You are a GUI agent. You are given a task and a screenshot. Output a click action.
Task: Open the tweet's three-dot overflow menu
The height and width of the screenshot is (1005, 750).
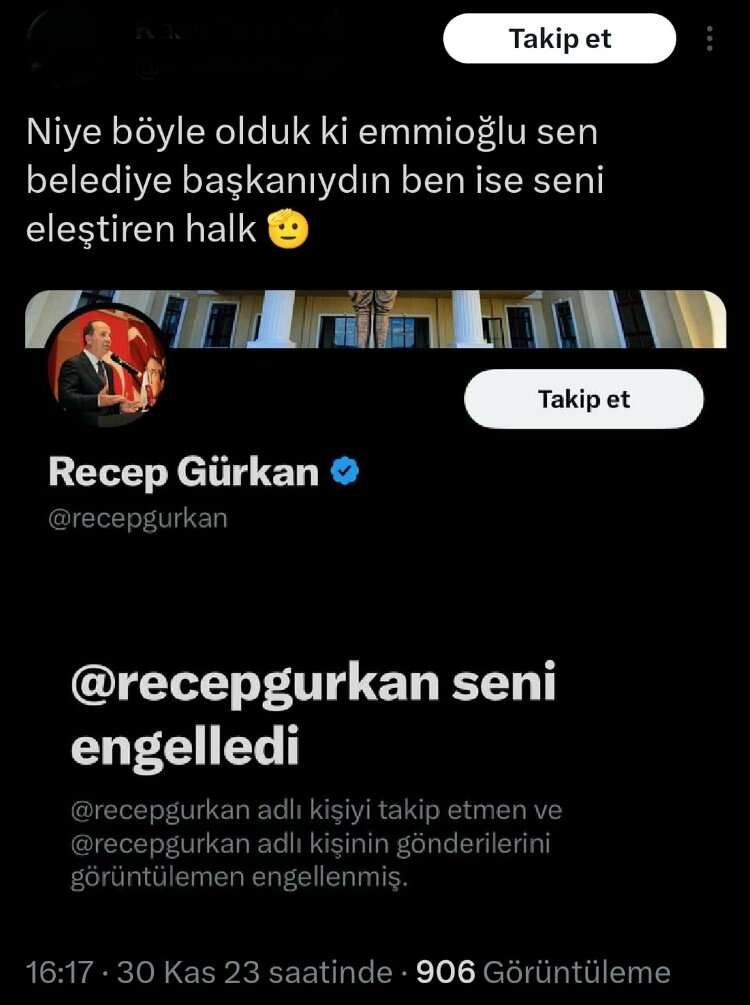[x=710, y=39]
